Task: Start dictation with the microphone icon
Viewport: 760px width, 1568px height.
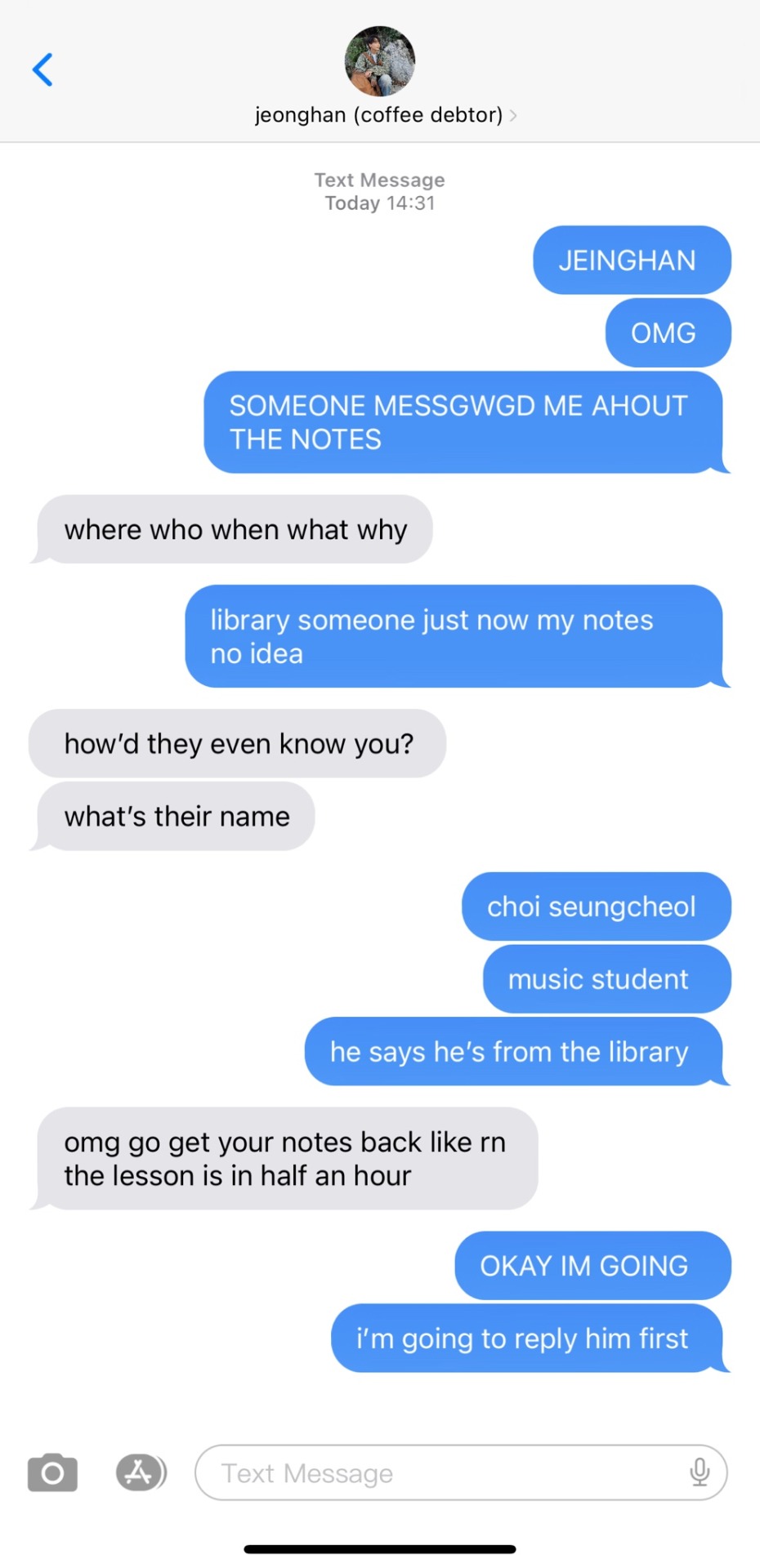Action: pos(700,1472)
